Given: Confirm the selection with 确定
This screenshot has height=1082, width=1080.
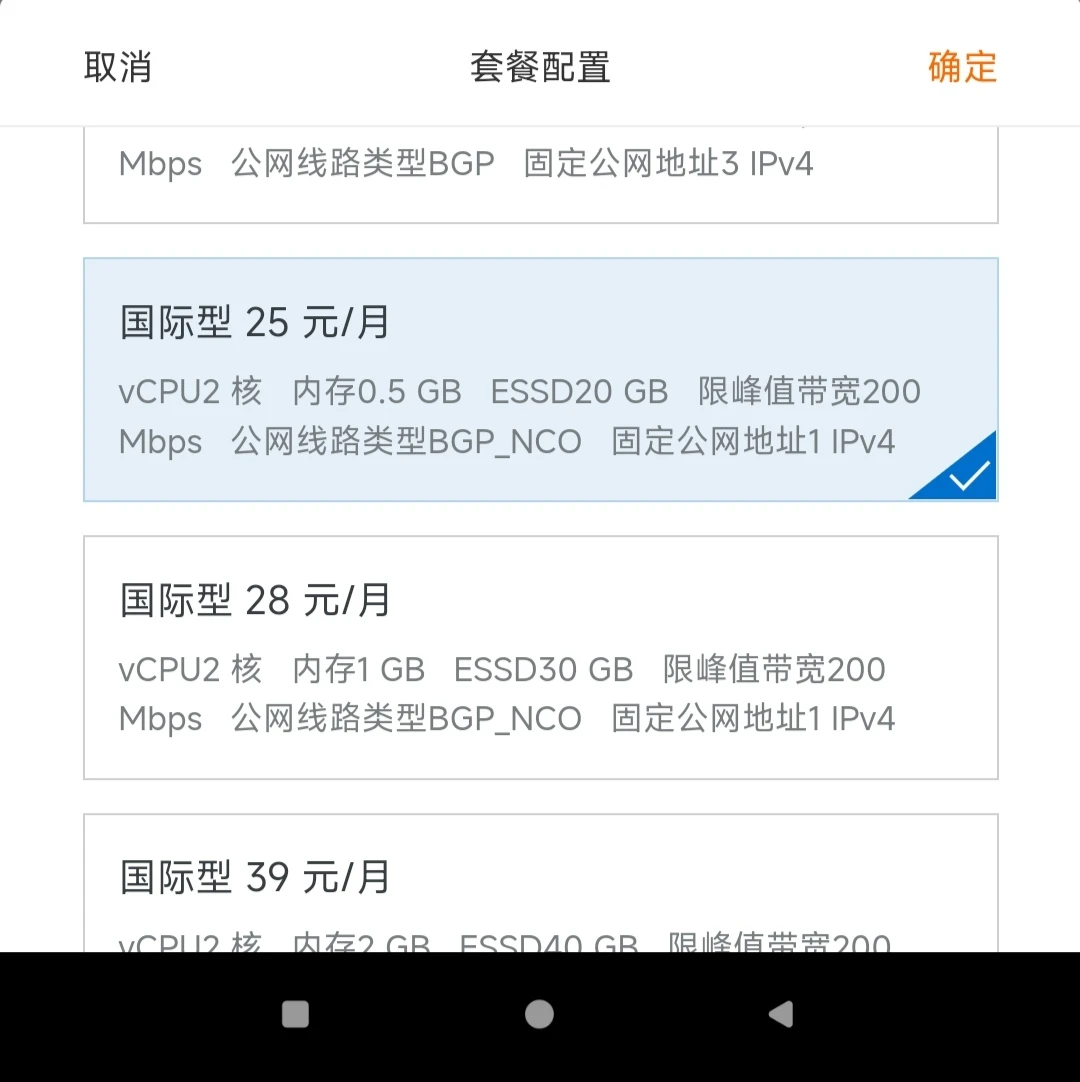Looking at the screenshot, I should 962,67.
